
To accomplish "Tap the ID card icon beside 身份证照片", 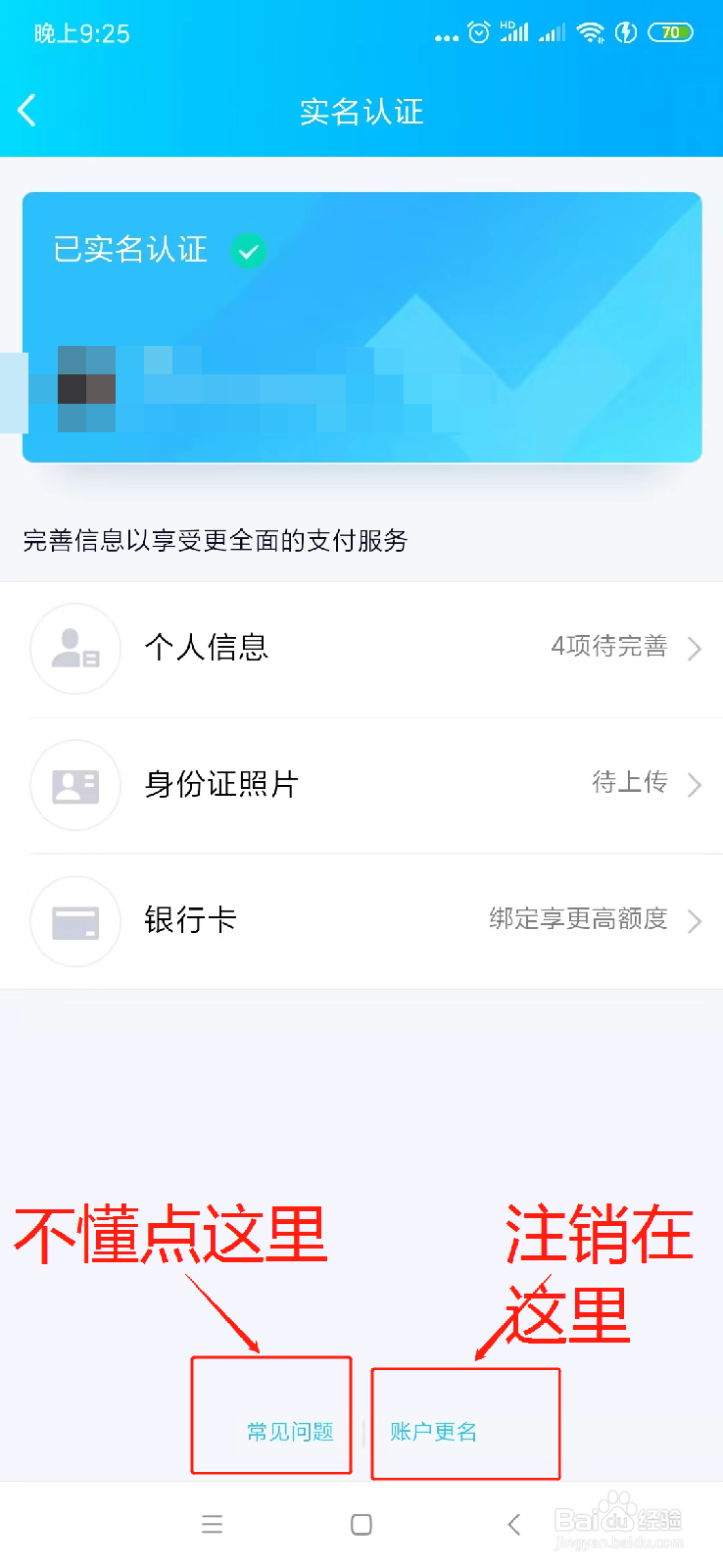I will (x=75, y=785).
